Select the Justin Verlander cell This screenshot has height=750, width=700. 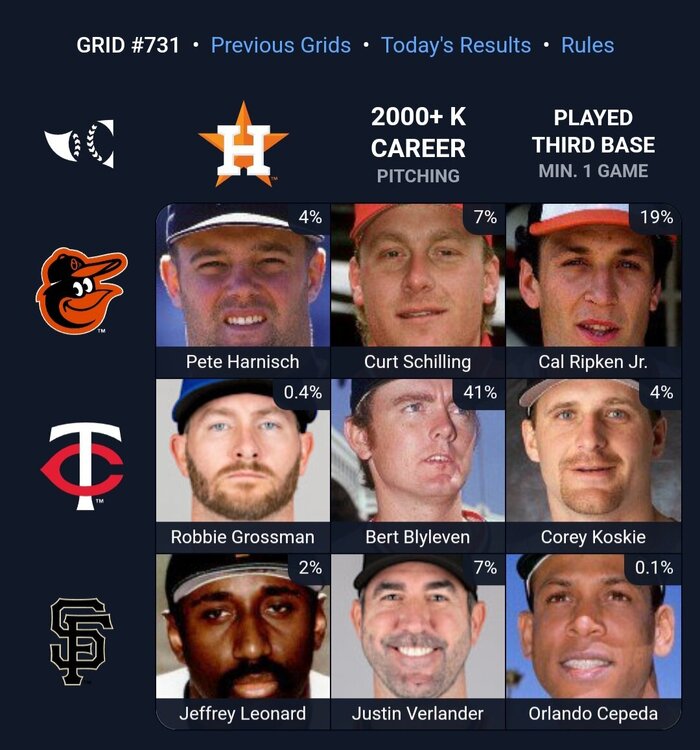(x=417, y=640)
